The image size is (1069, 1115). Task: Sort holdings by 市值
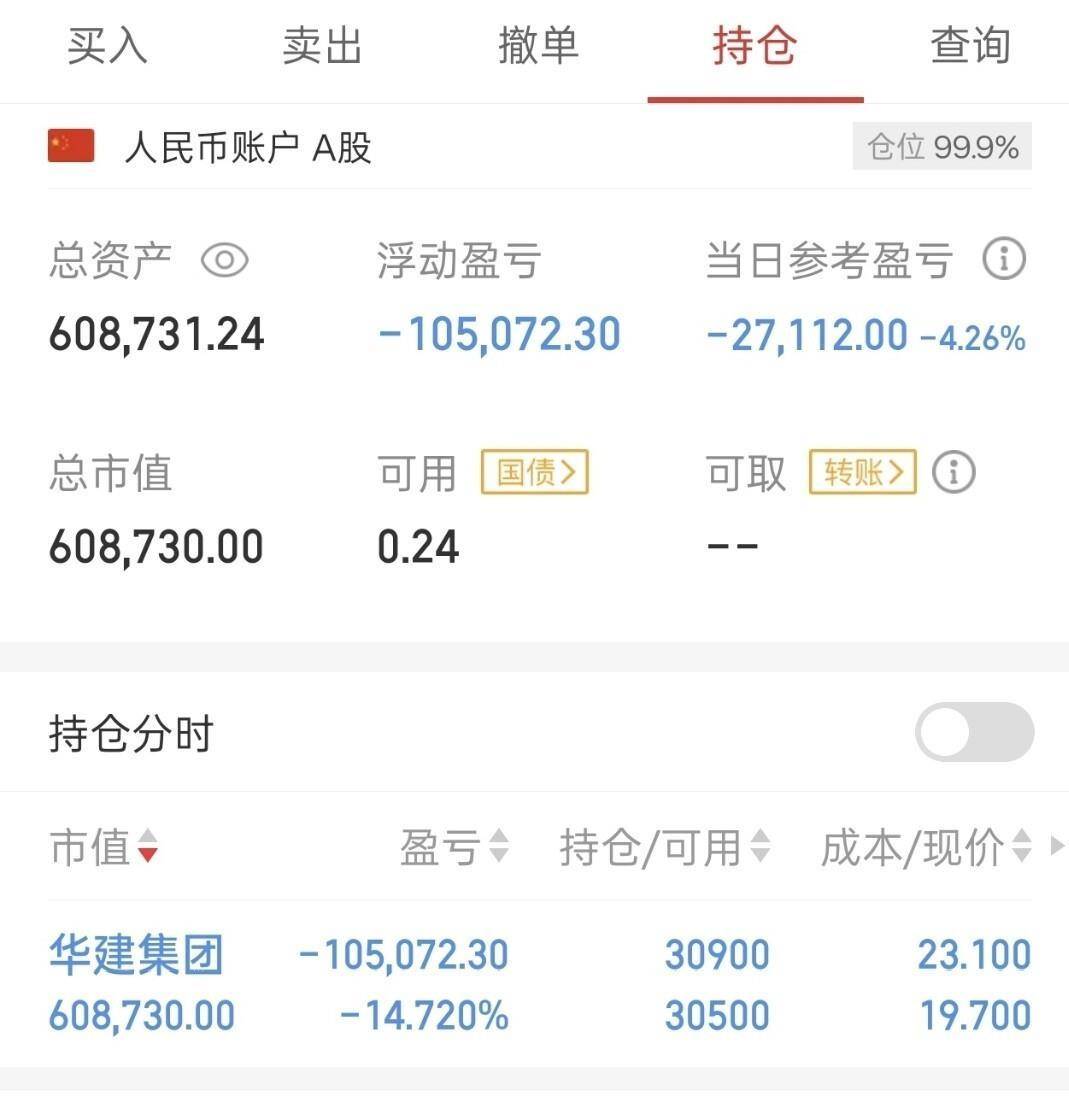pyautogui.click(x=103, y=848)
